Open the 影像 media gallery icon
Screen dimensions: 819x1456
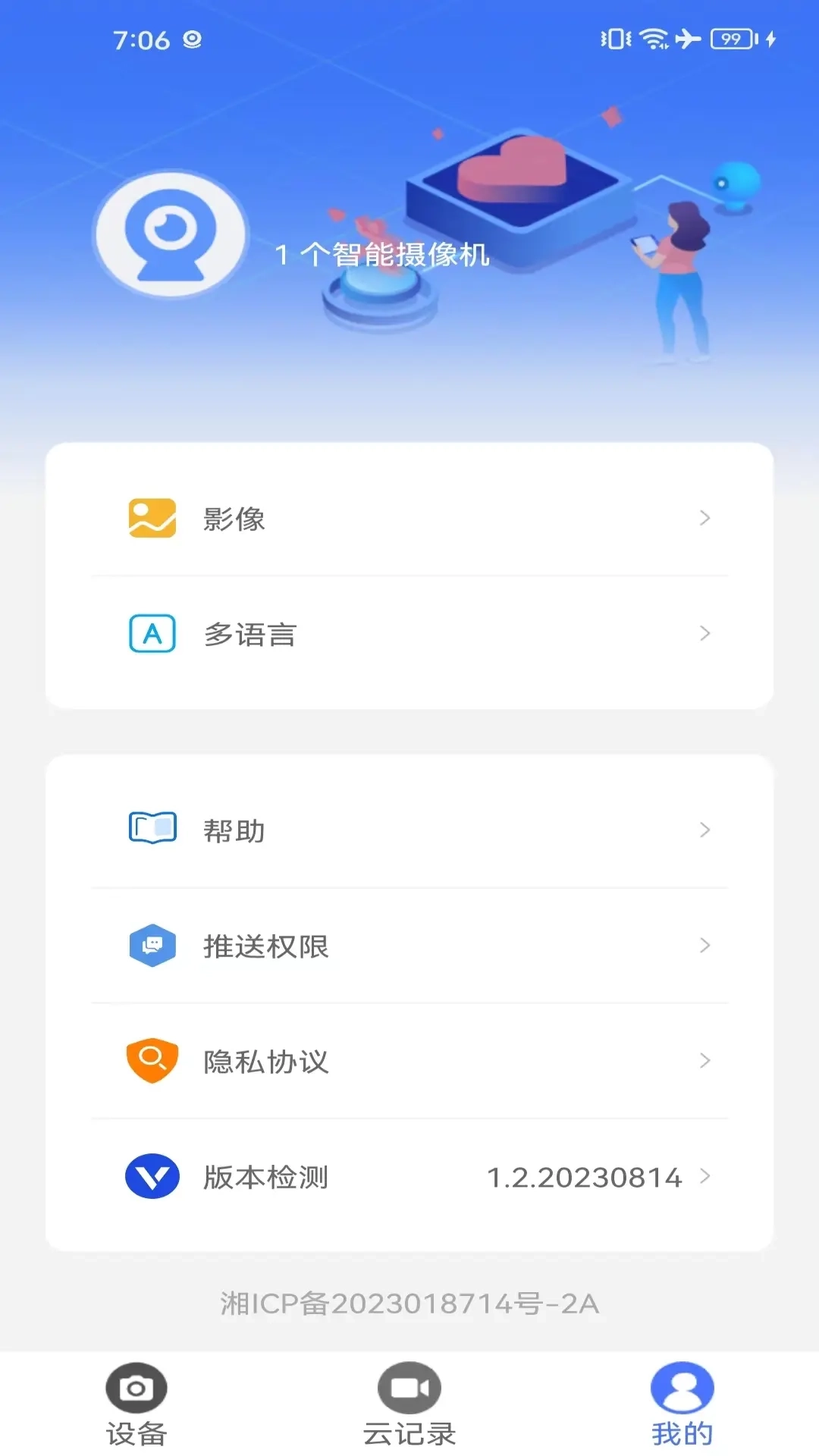(152, 518)
